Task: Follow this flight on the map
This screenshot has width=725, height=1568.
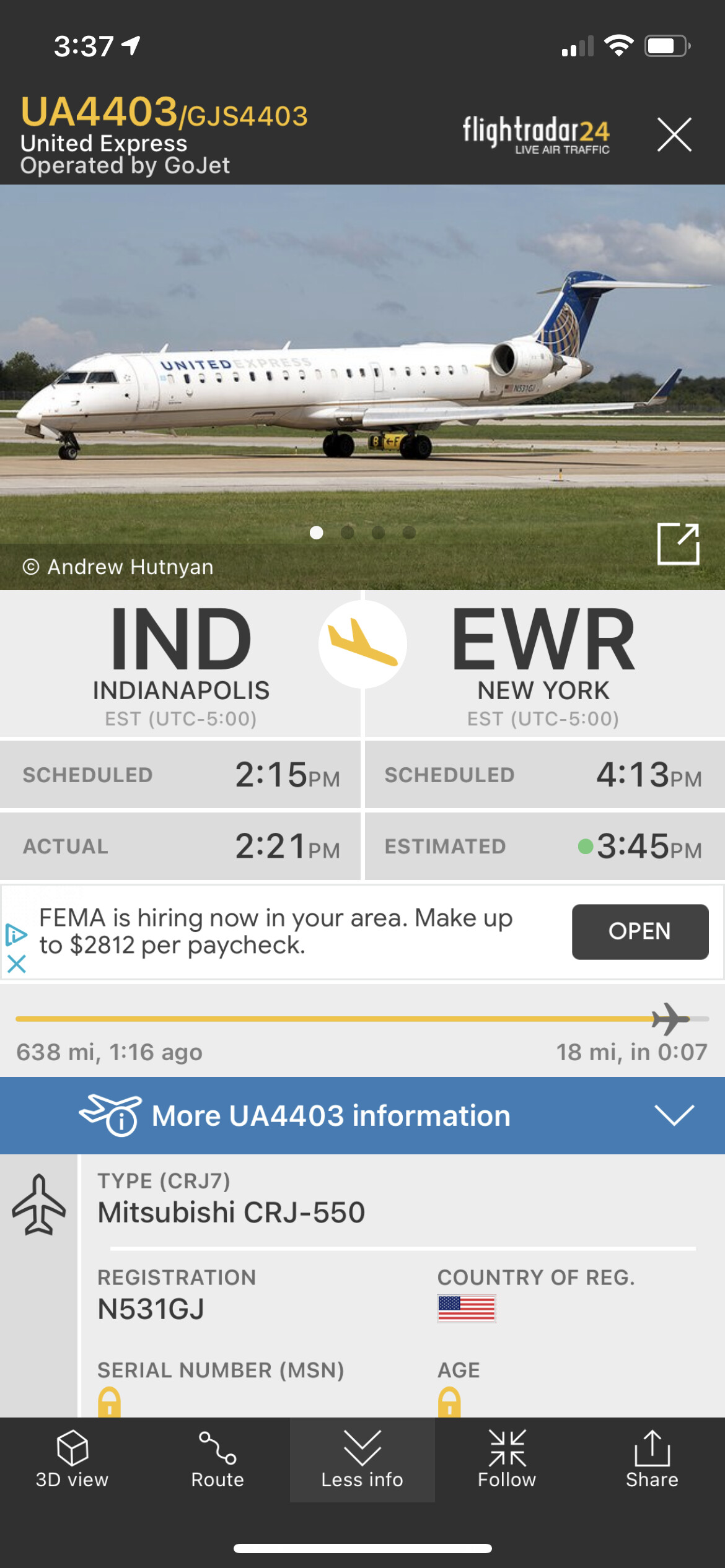Action: pos(507,1459)
